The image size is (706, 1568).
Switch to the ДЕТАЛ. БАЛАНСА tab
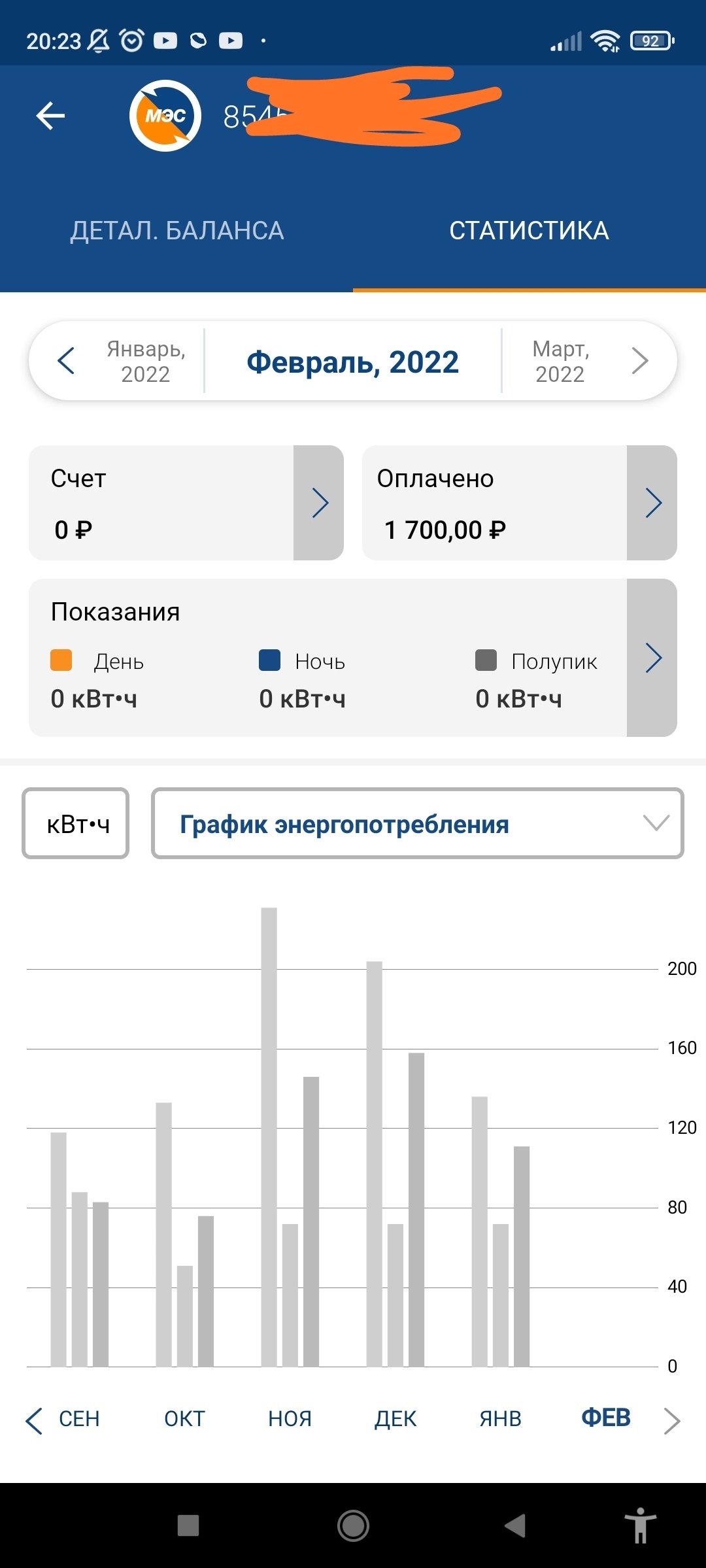(x=176, y=231)
